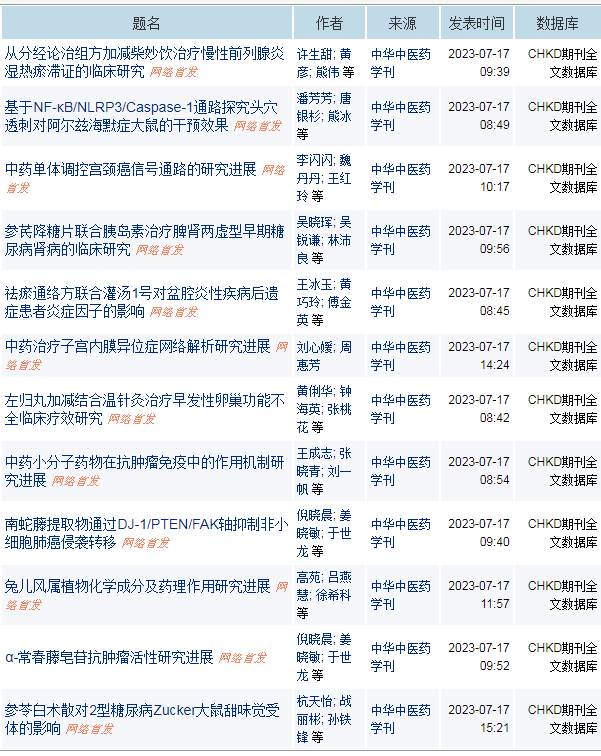
Task: Open 参苓白术散对2型糖尿病Zucker大鼠 article
Action: [141, 710]
